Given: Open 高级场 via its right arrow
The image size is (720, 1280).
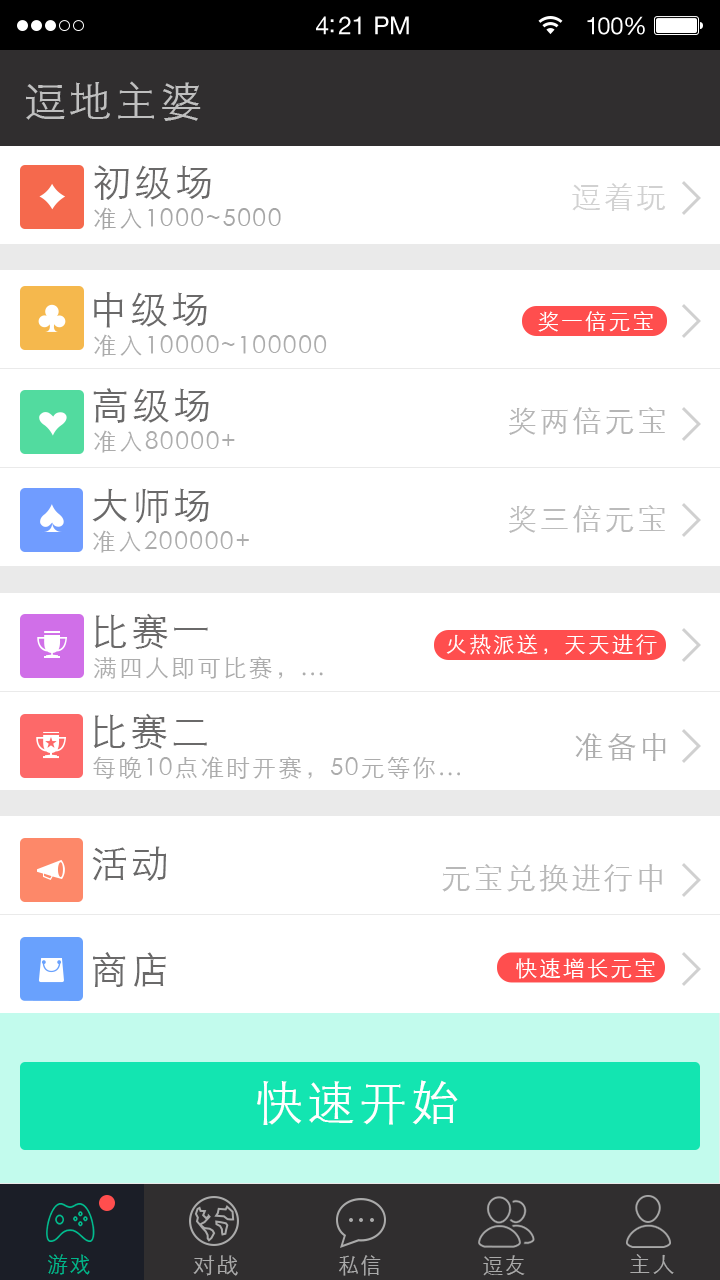Looking at the screenshot, I should pyautogui.click(x=691, y=421).
